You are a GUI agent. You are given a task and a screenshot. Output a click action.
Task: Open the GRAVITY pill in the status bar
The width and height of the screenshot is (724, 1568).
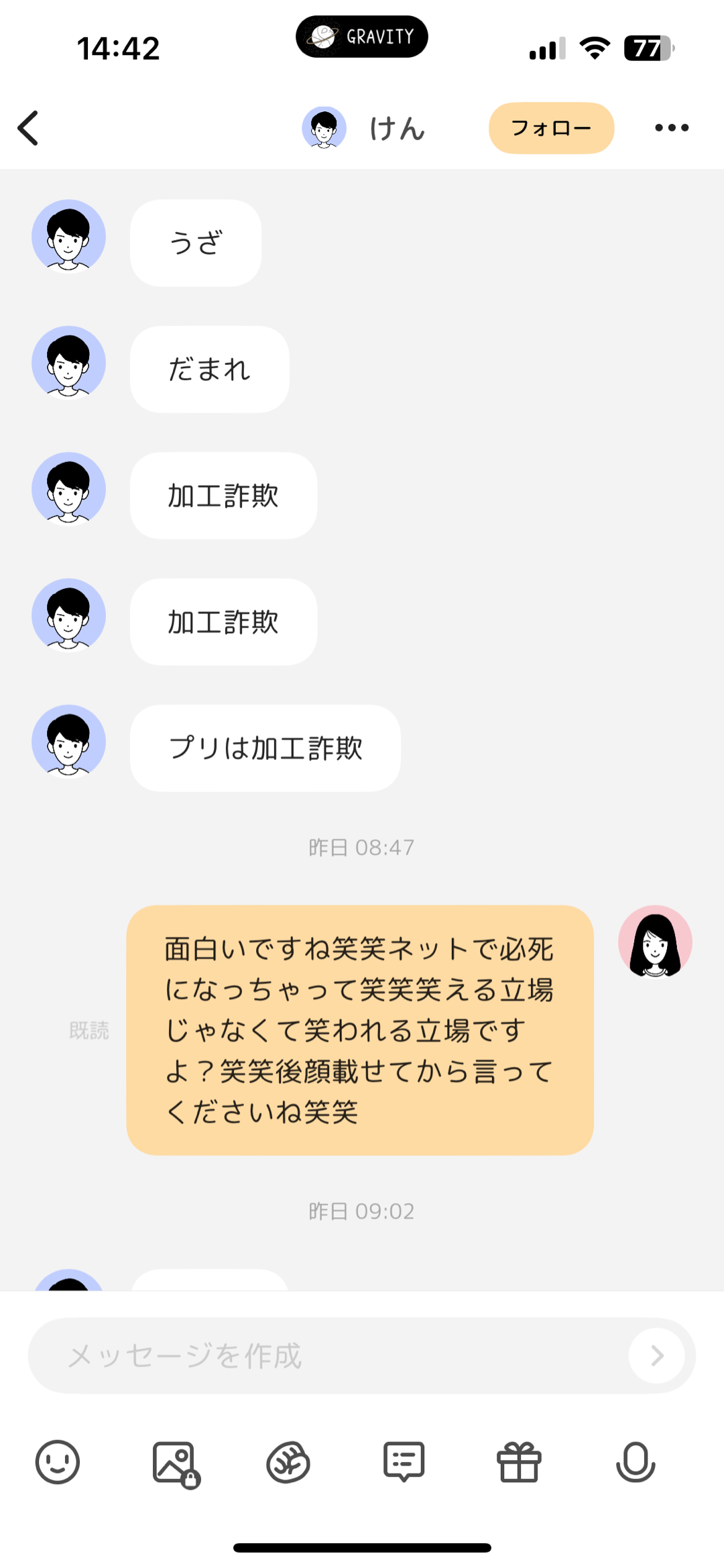(x=362, y=37)
